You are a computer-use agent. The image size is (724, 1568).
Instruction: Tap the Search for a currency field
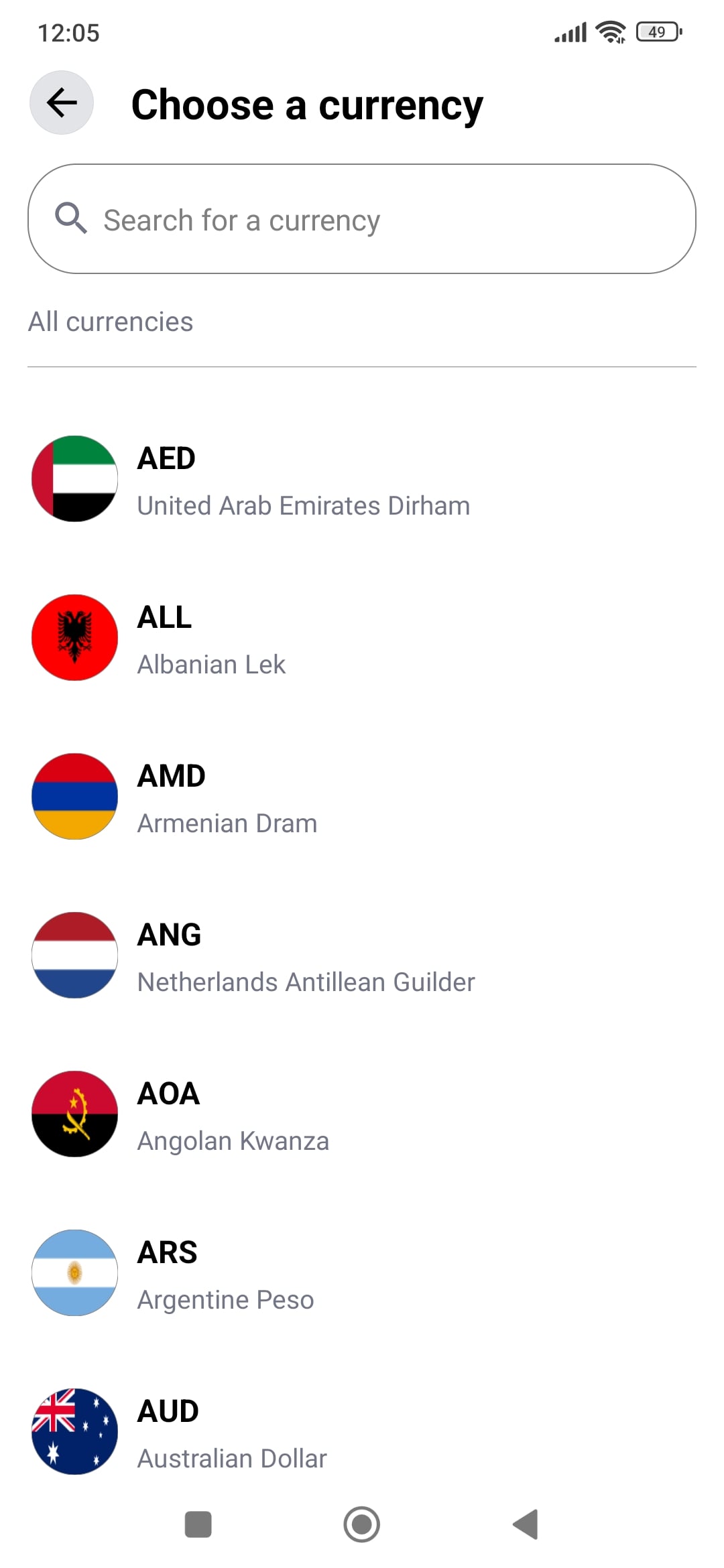pos(362,219)
